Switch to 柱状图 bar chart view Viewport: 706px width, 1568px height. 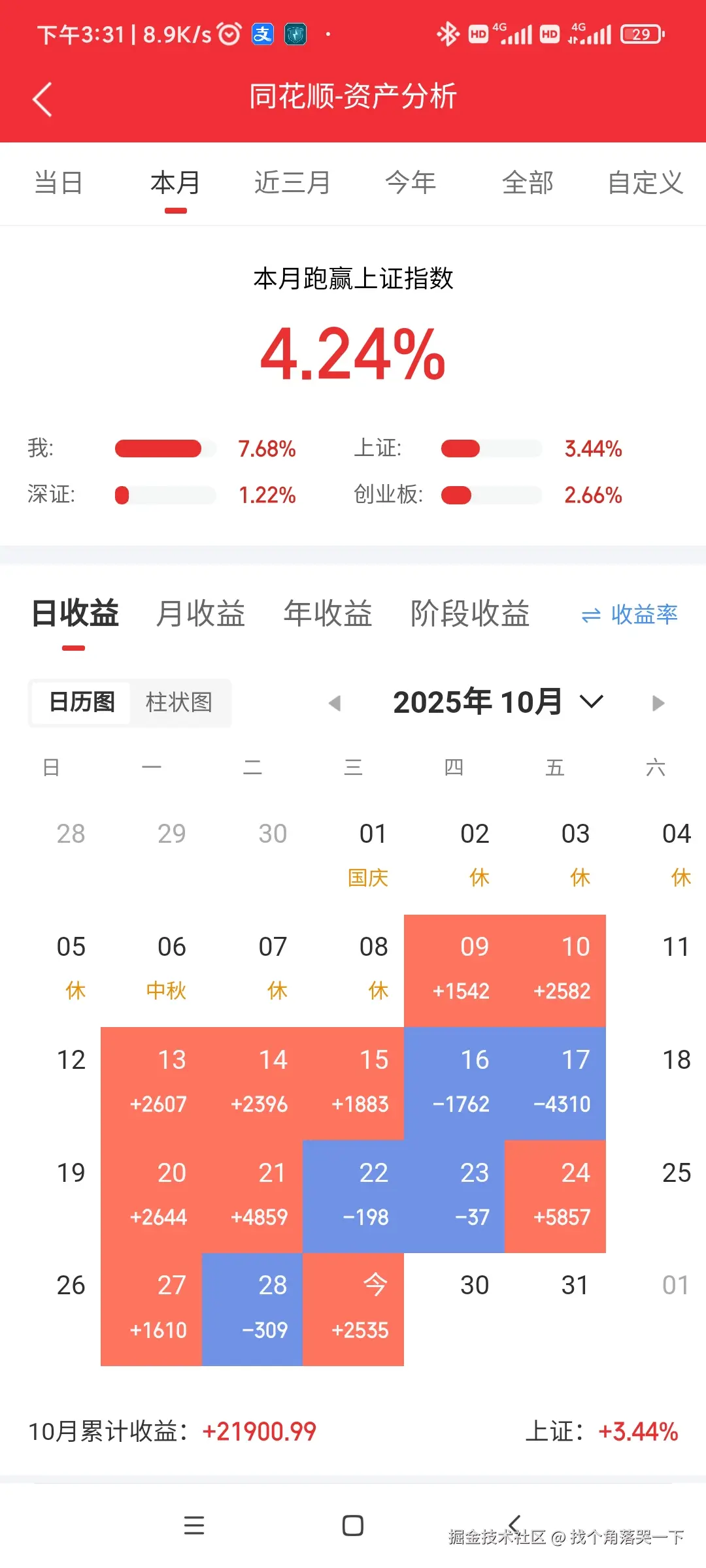(x=178, y=702)
